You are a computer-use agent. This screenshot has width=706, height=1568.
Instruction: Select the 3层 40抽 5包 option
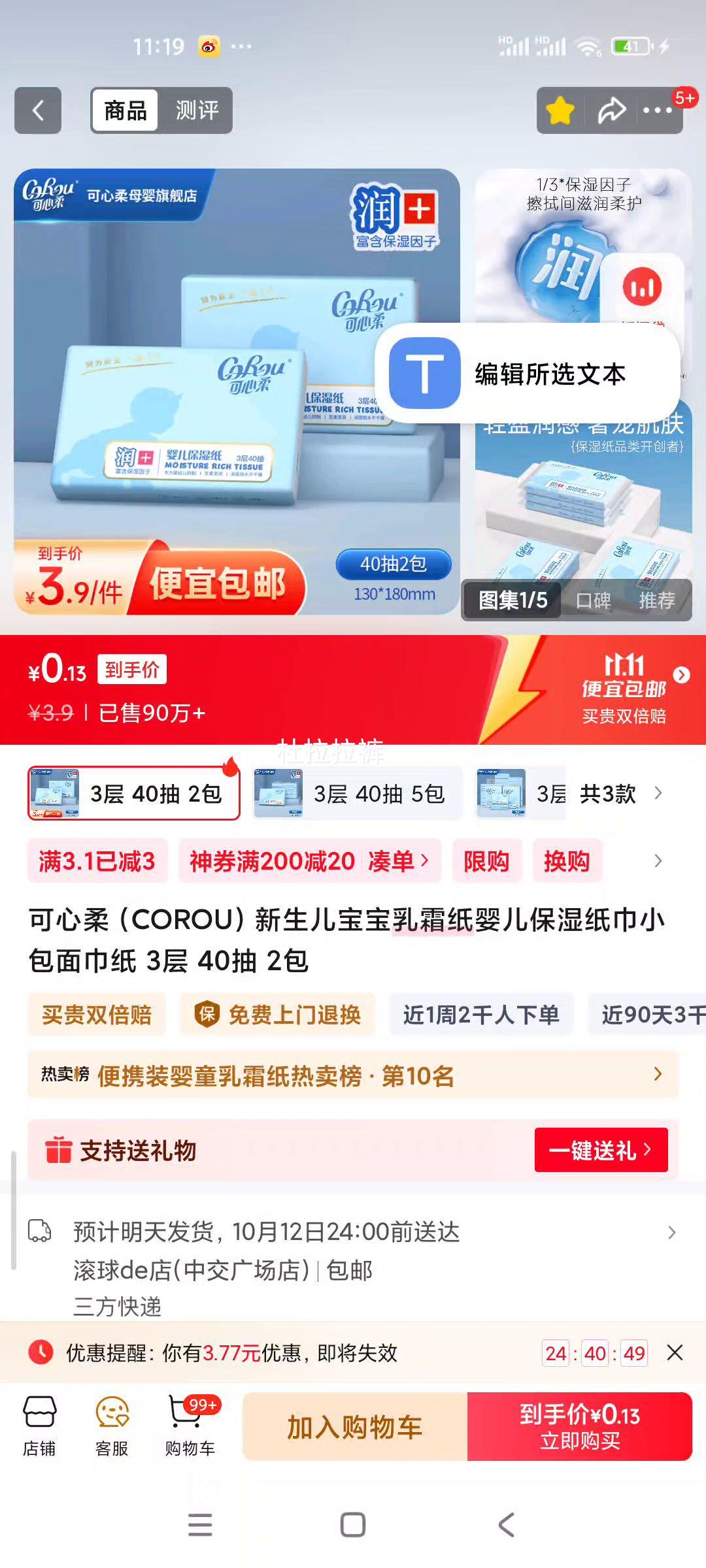coord(357,794)
